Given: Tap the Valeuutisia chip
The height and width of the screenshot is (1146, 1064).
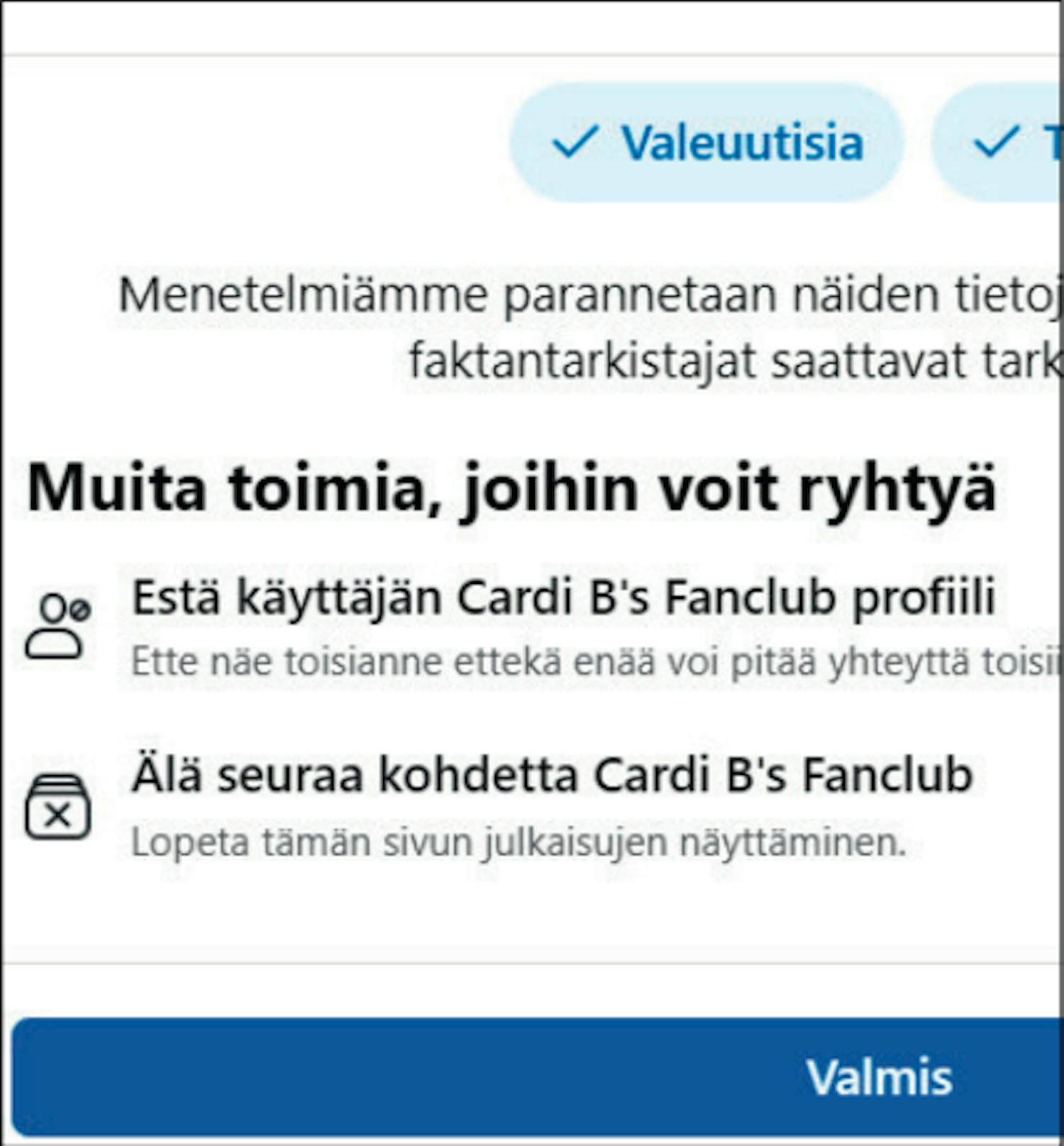Looking at the screenshot, I should [x=706, y=143].
